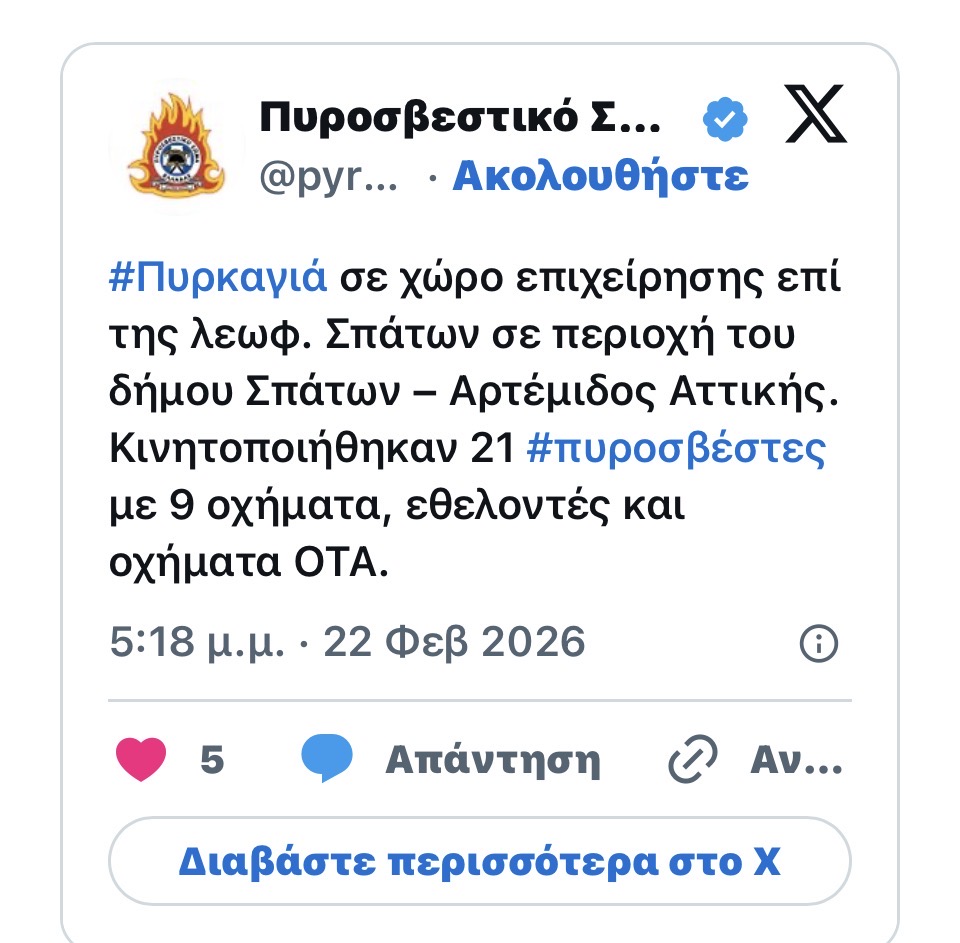This screenshot has height=943, width=960.
Task: Open the #πυροσβέστες hashtag
Action: (676, 450)
